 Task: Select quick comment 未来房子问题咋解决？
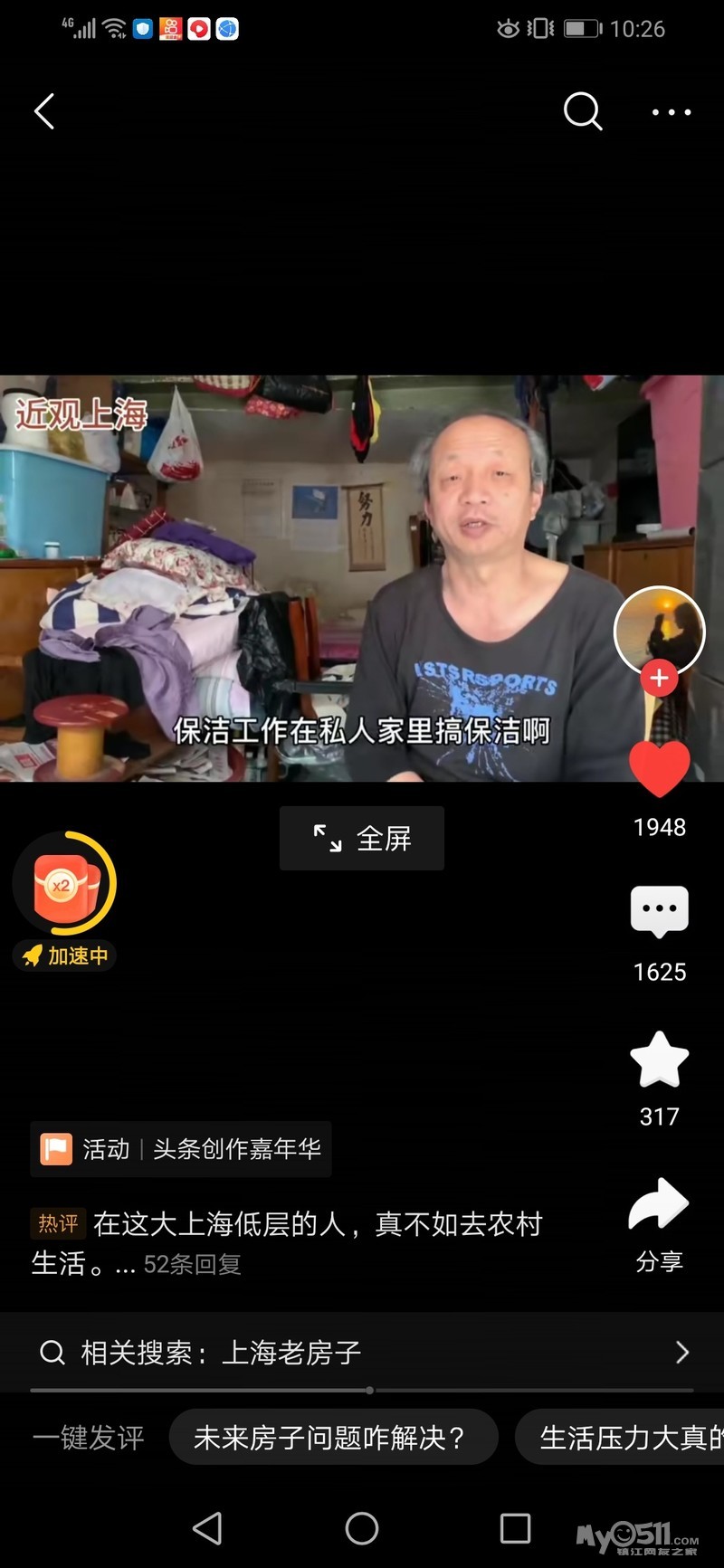pos(332,1437)
